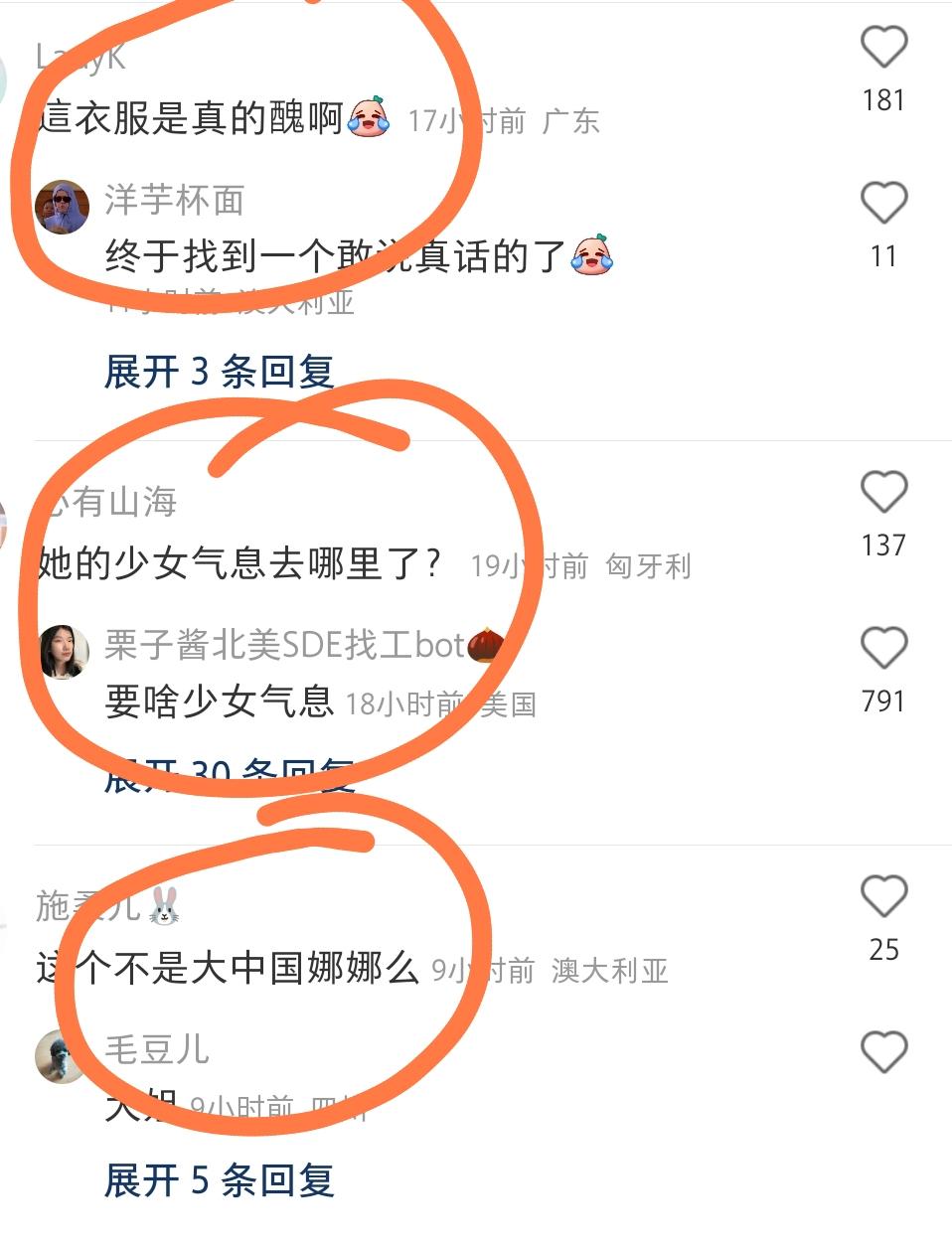Like 栗子酱北美SDE找工bot's reply
This screenshot has height=1246, width=952.
tap(883, 649)
